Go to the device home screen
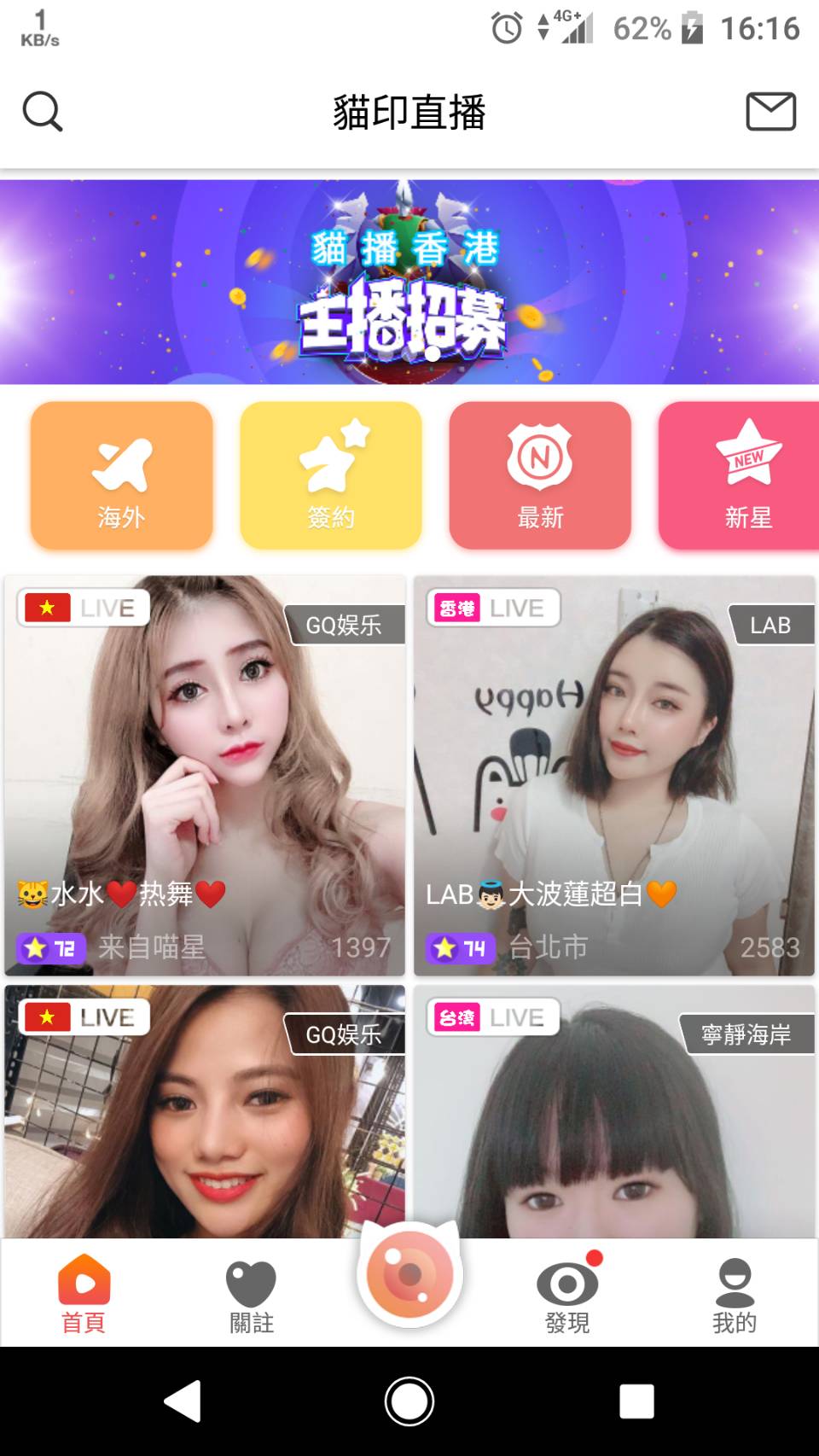This screenshot has height=1456, width=819. tap(409, 1401)
